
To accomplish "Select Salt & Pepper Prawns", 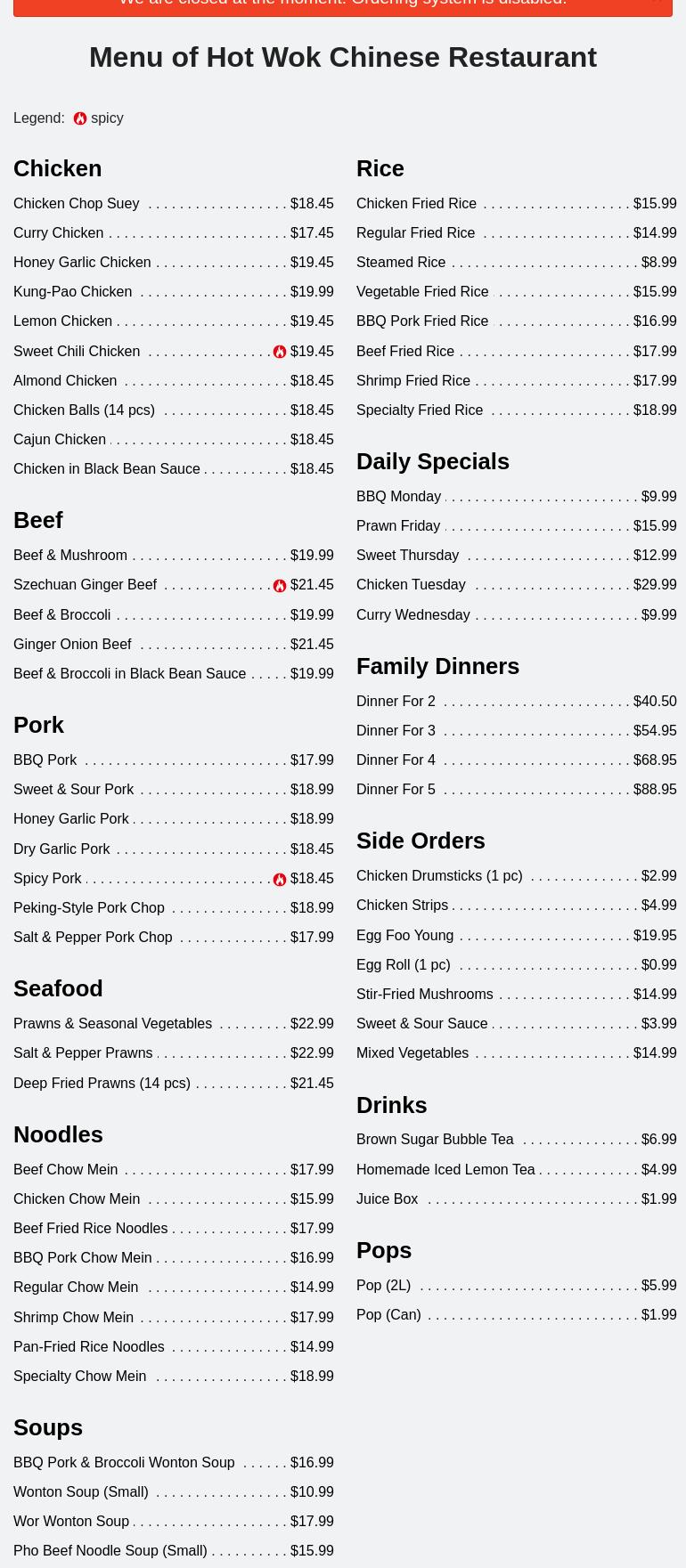I will coord(83,1052).
